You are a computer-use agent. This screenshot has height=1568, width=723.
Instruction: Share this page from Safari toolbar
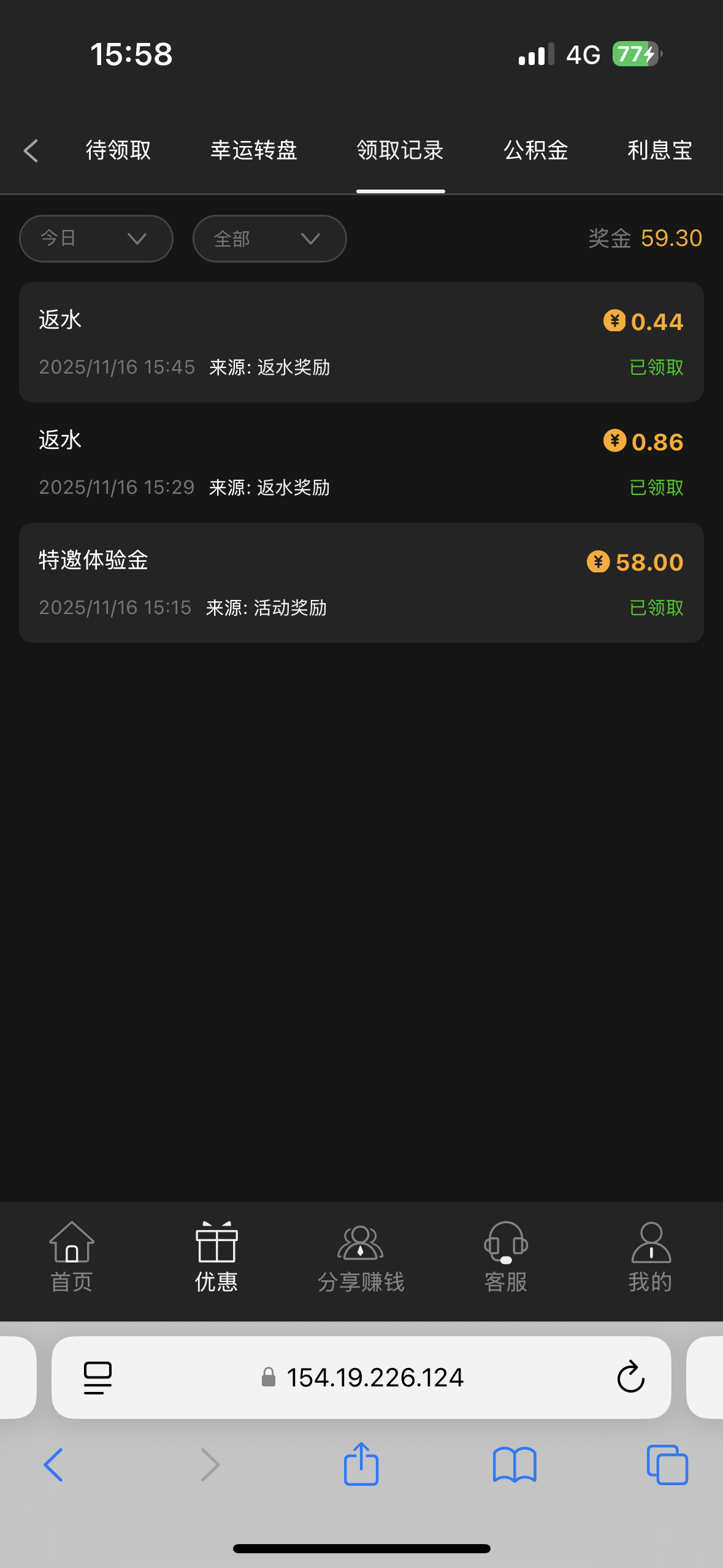361,1464
